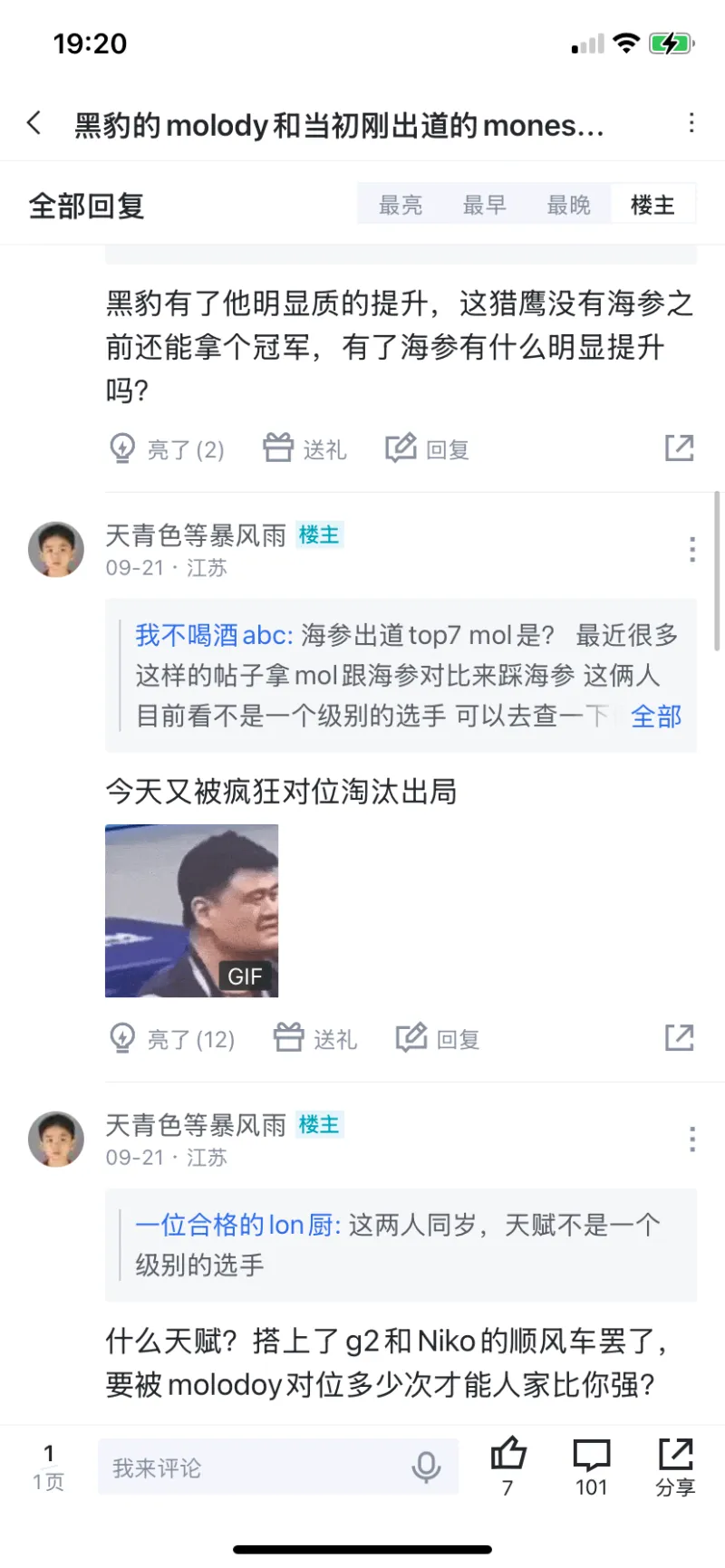Open the page selector showing 1页

[49, 1467]
